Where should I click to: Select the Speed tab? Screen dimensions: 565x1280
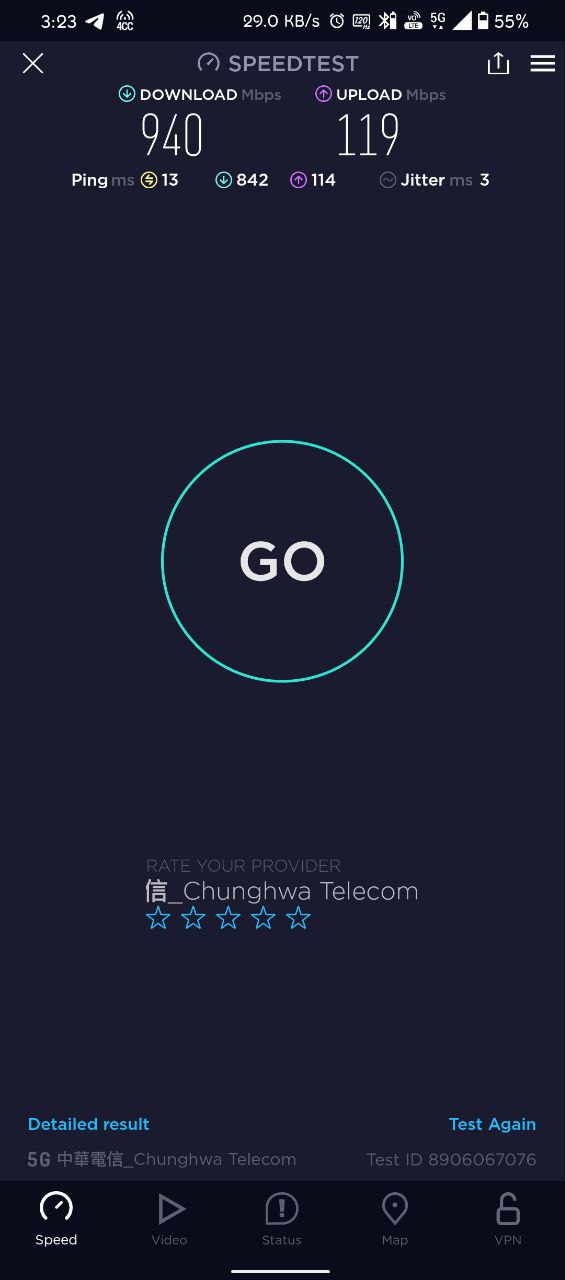coord(56,1219)
